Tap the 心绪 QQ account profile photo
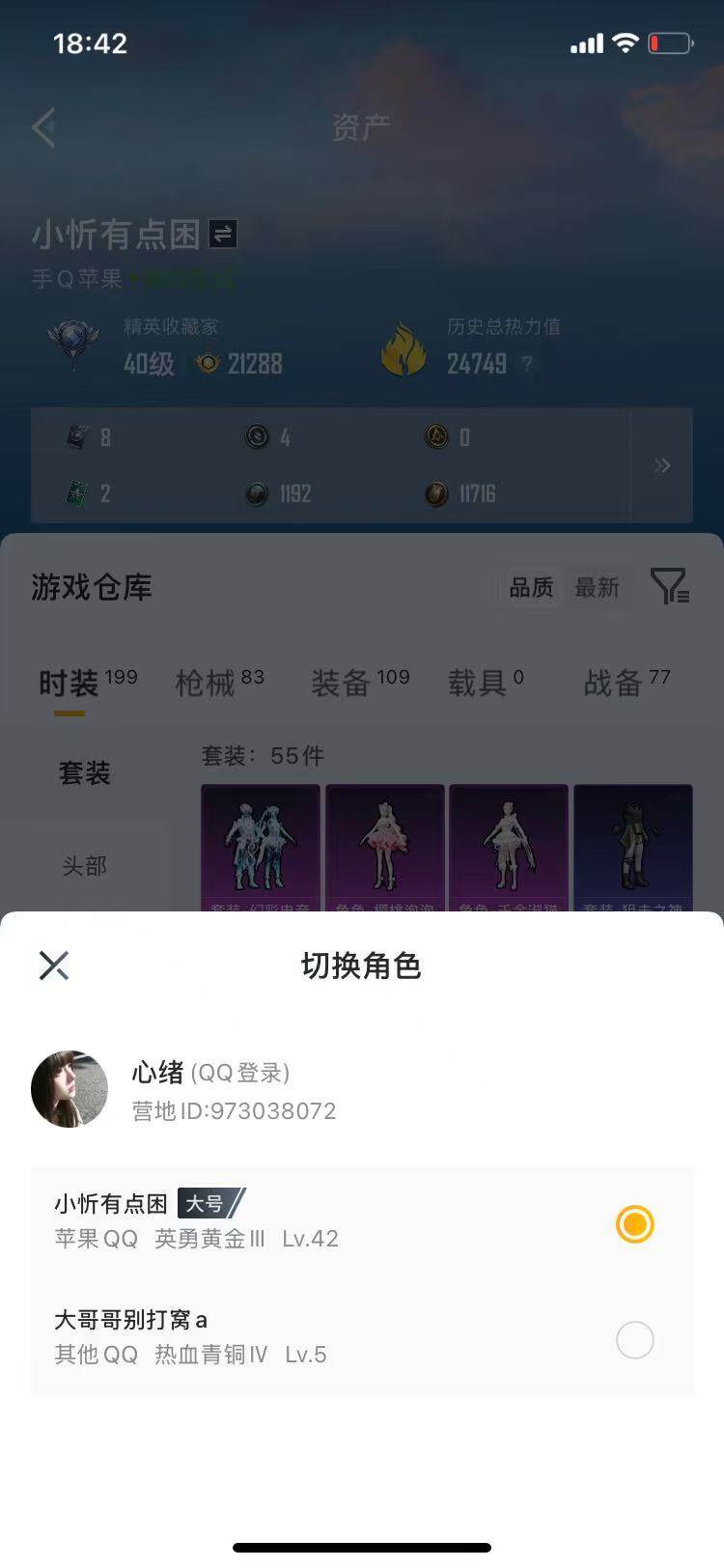The image size is (724, 1568). (x=70, y=1088)
